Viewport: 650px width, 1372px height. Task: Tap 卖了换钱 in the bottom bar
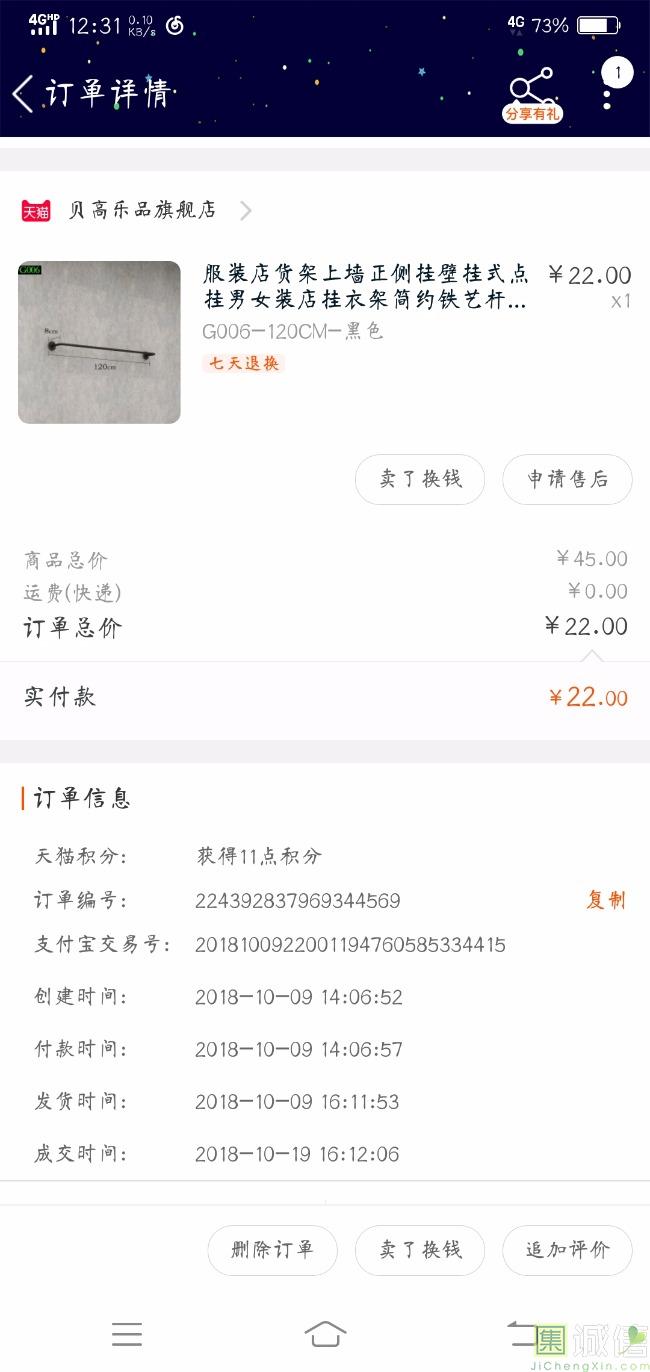420,1250
